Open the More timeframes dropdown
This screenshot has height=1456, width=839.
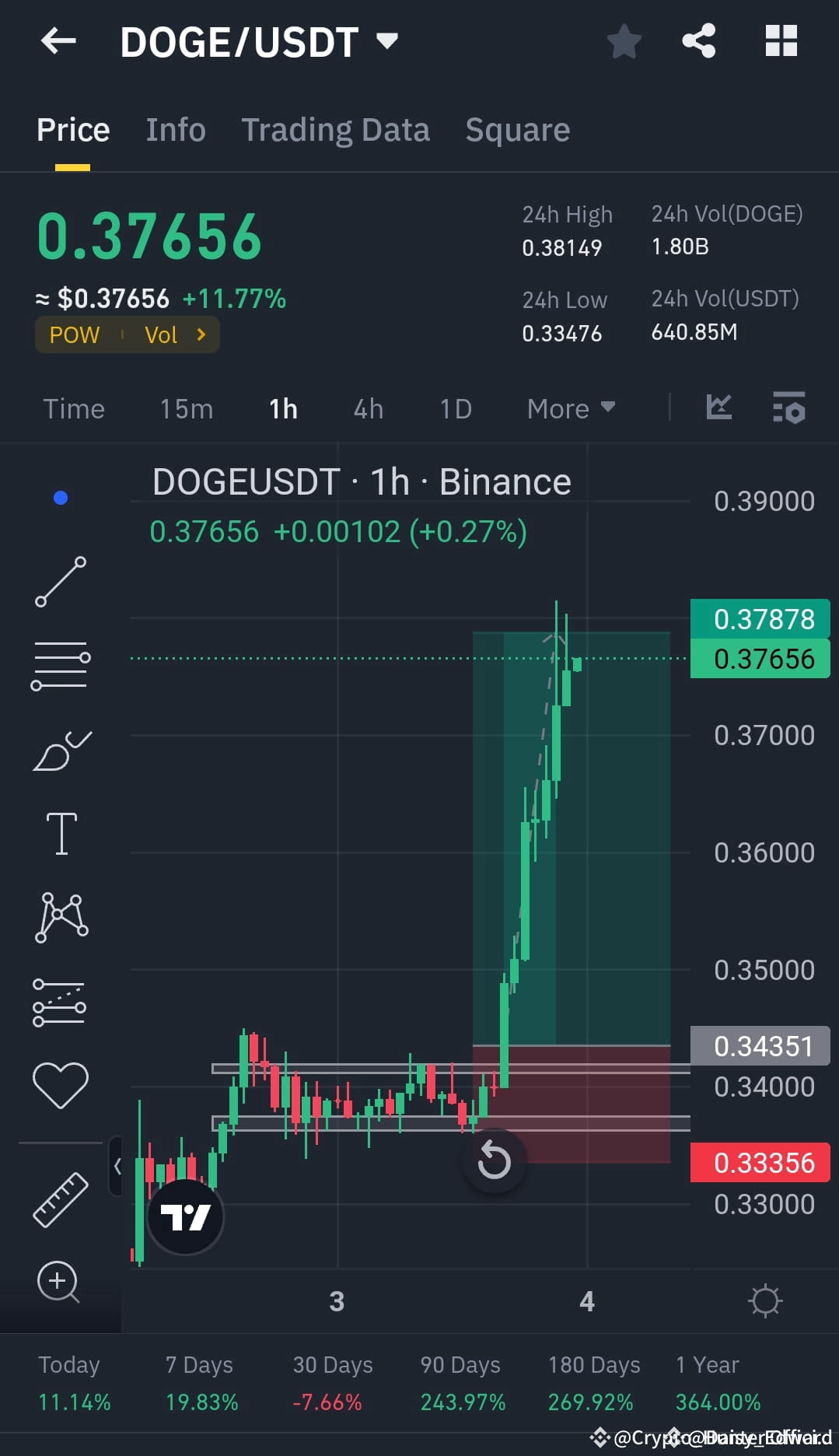click(570, 408)
